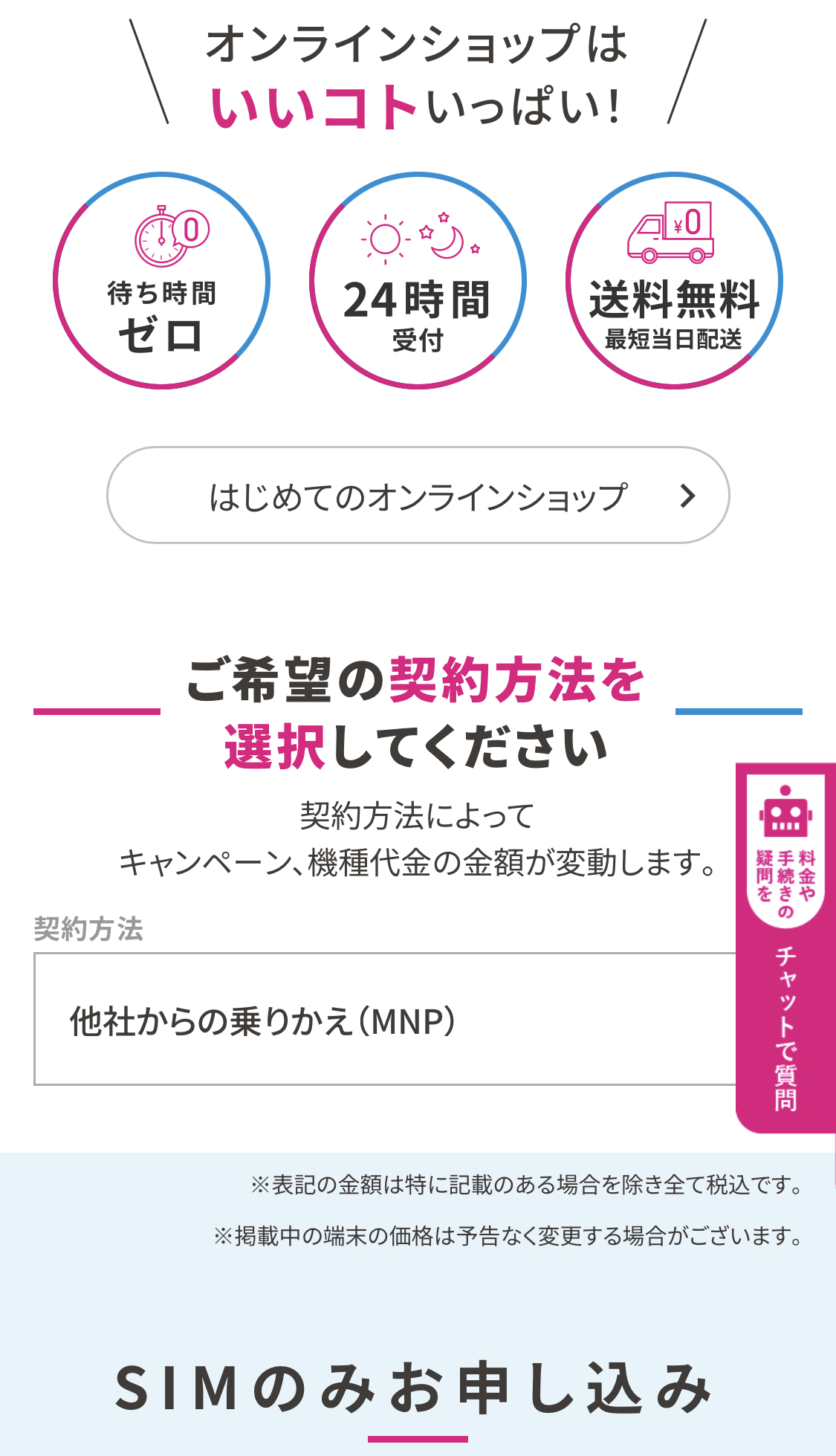This screenshot has height=1456, width=836.
Task: Open the チャットで質問 chat tab
Action: (785, 948)
